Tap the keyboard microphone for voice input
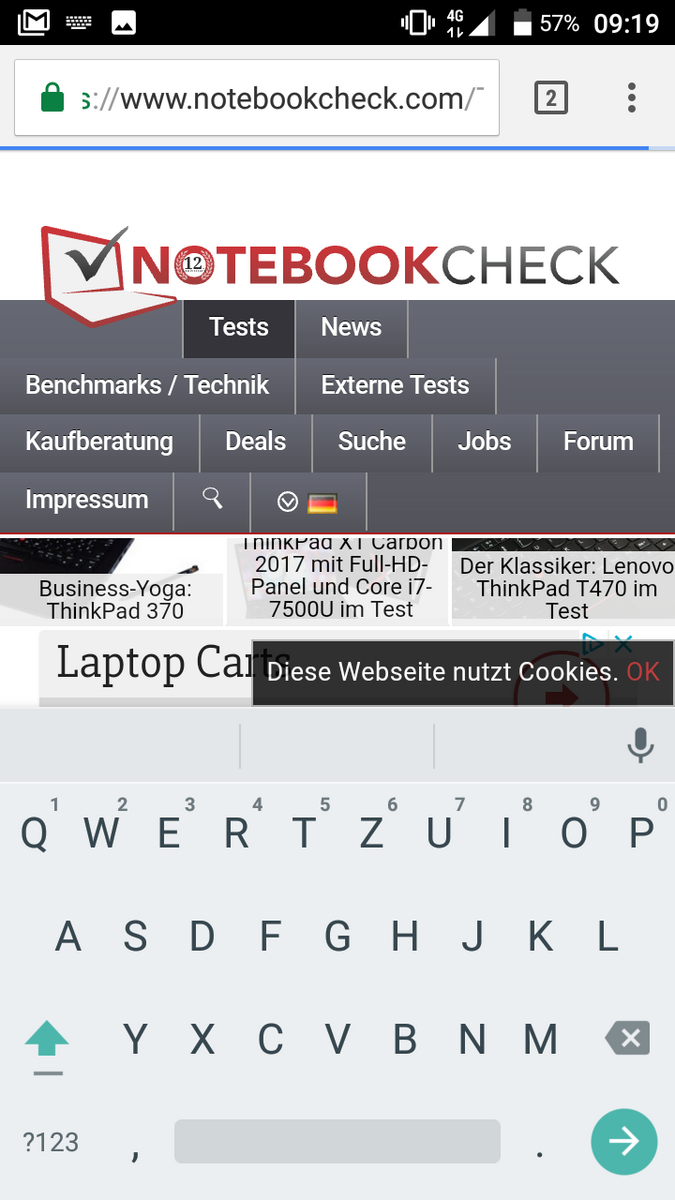Image resolution: width=675 pixels, height=1200 pixels. pyautogui.click(x=640, y=745)
